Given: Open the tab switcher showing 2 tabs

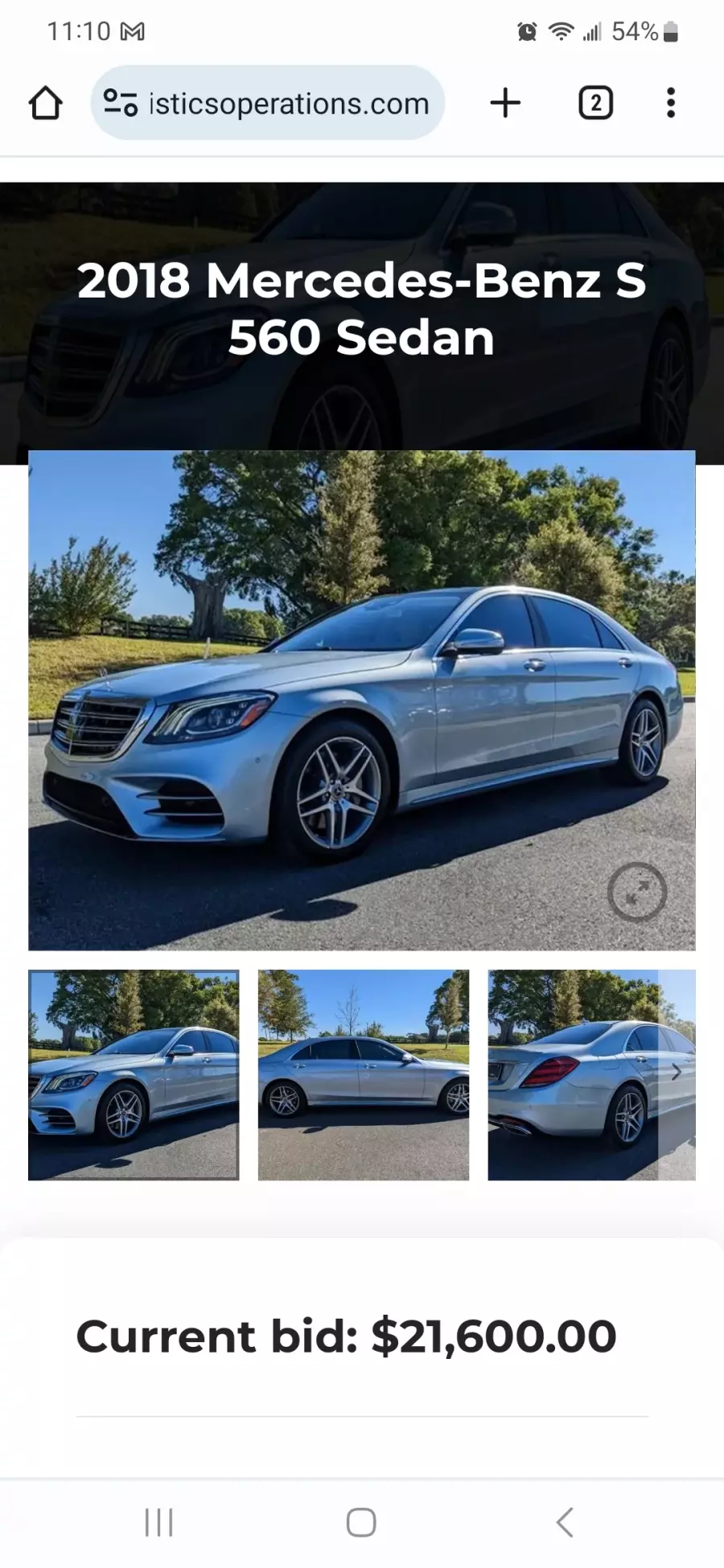Looking at the screenshot, I should point(595,103).
